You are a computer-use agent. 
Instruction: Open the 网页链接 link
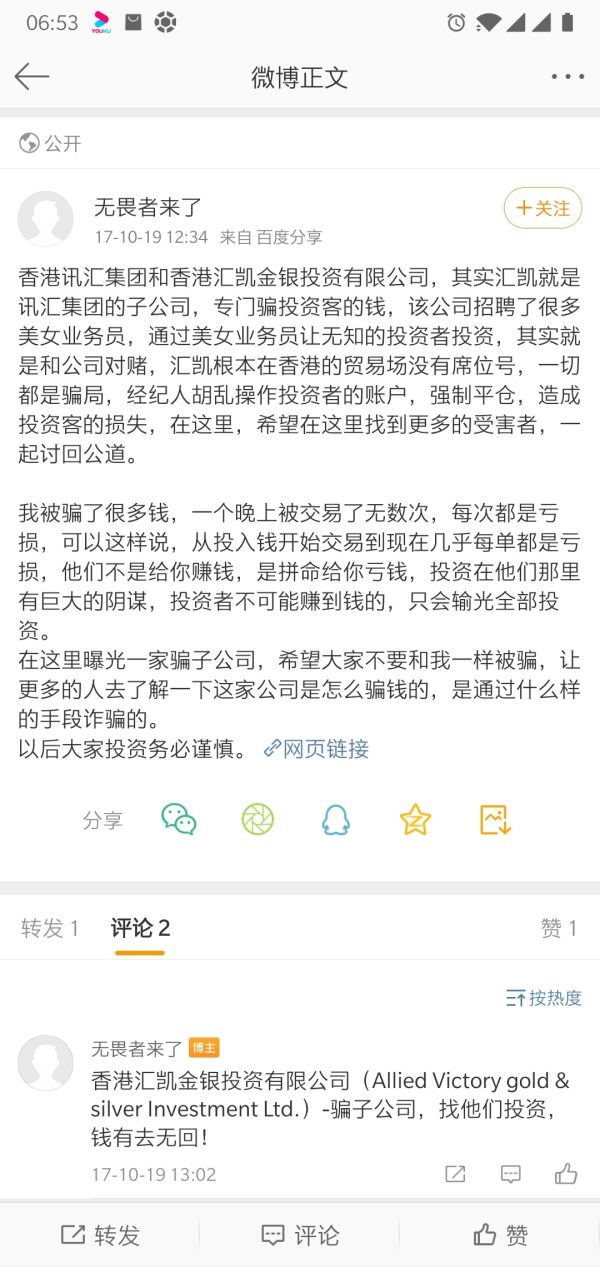(x=316, y=749)
